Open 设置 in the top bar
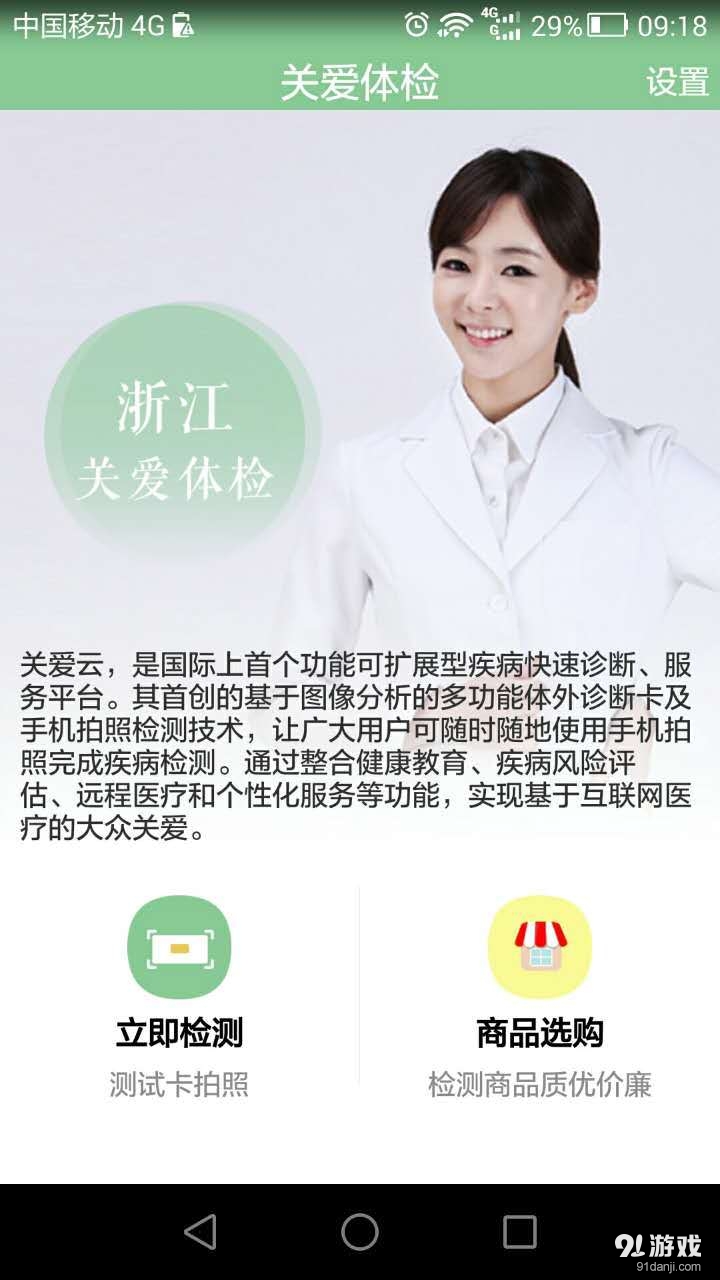The height and width of the screenshot is (1280, 720). [677, 83]
